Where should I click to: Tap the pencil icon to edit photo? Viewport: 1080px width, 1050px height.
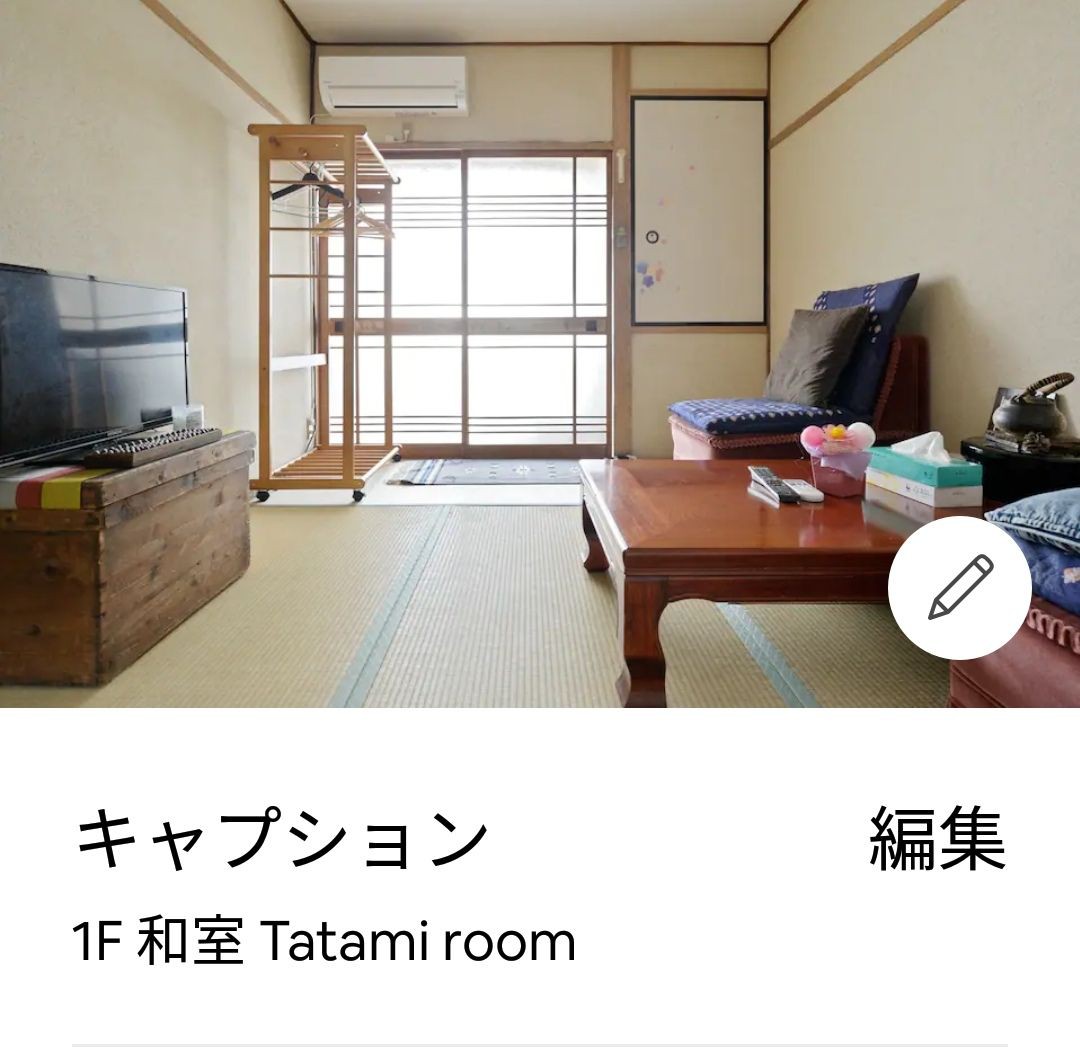(x=959, y=587)
